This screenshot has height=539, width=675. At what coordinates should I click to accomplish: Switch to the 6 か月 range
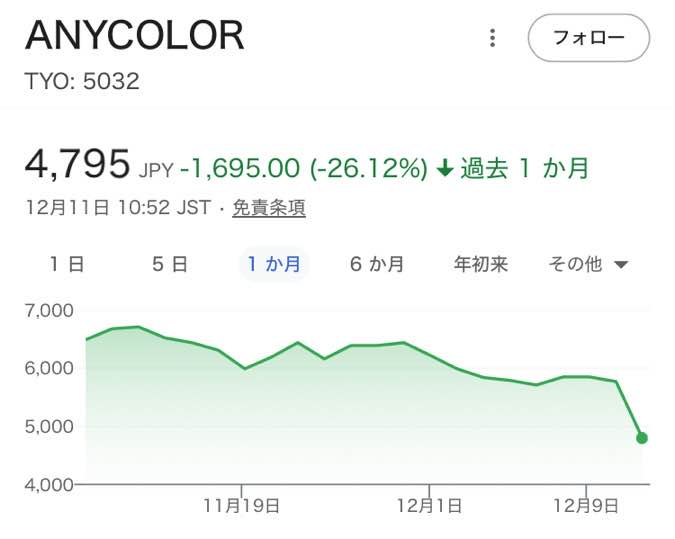pyautogui.click(x=377, y=264)
